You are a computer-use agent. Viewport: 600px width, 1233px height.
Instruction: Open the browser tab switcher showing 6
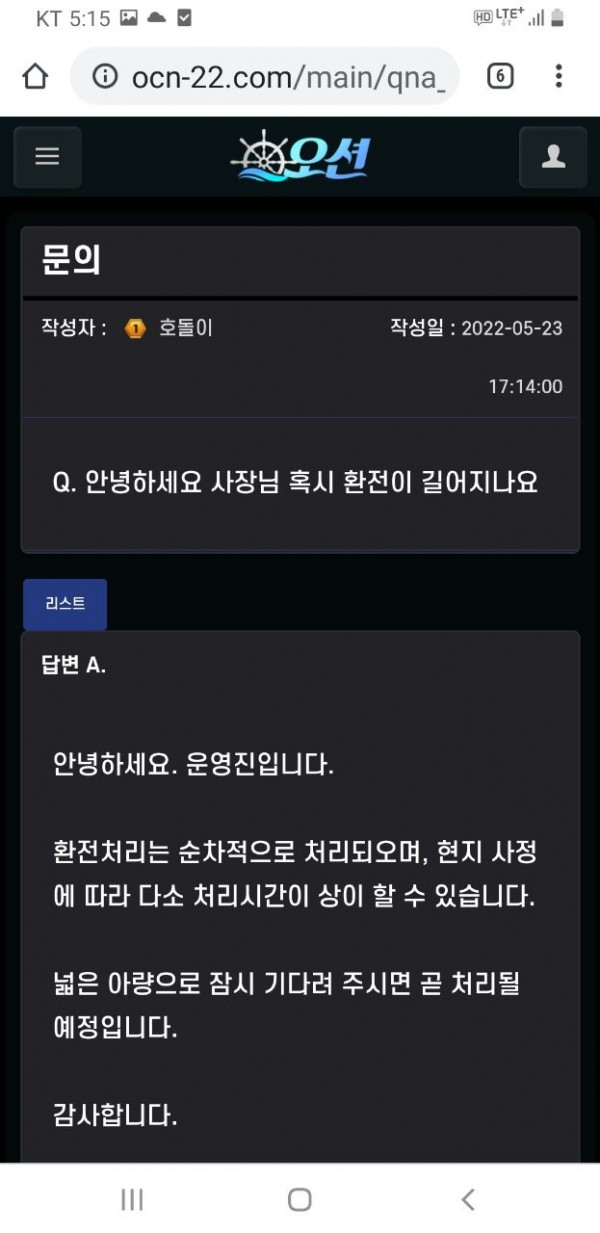coord(500,76)
